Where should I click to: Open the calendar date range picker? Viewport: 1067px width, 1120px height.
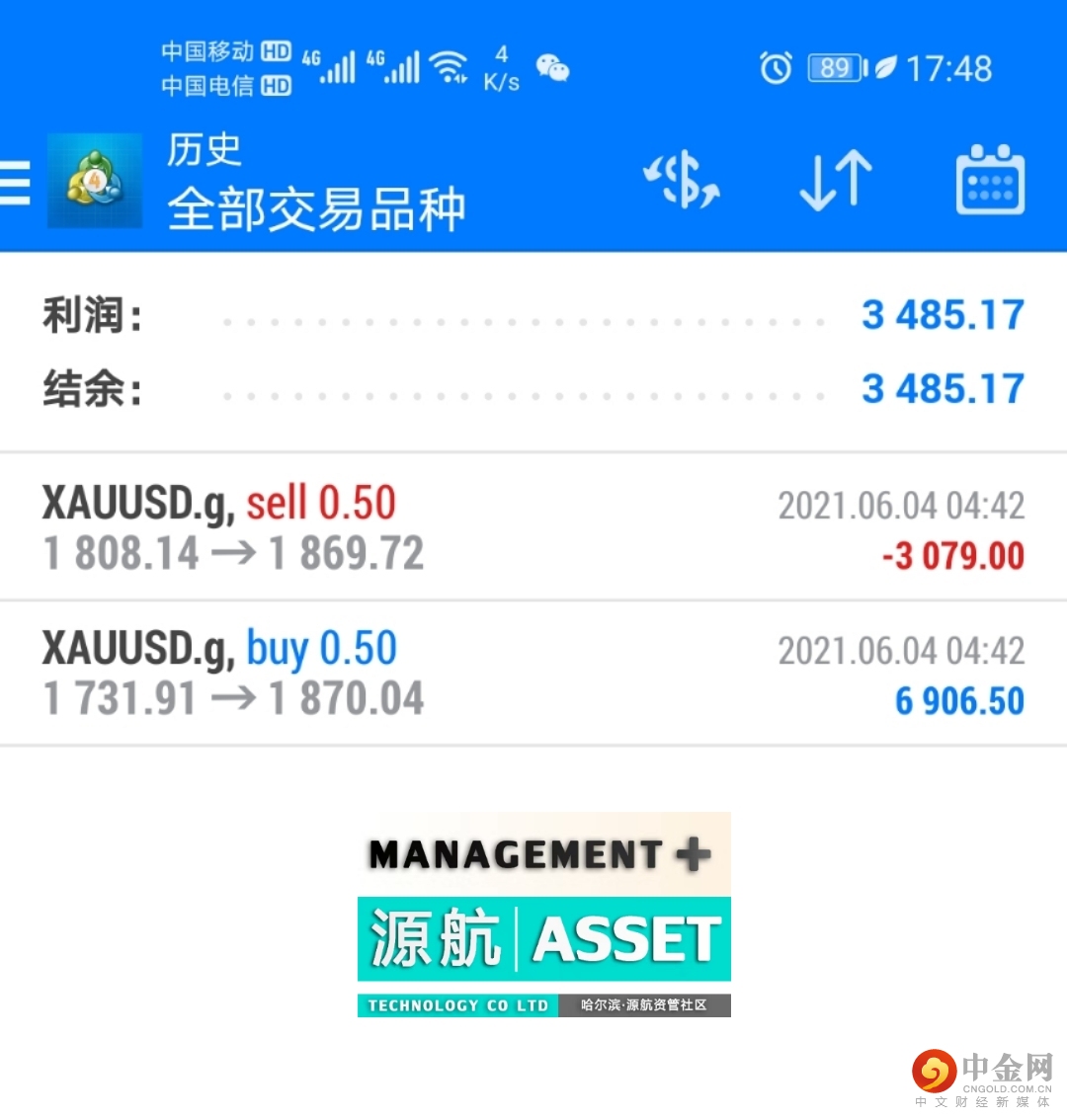pyautogui.click(x=990, y=182)
